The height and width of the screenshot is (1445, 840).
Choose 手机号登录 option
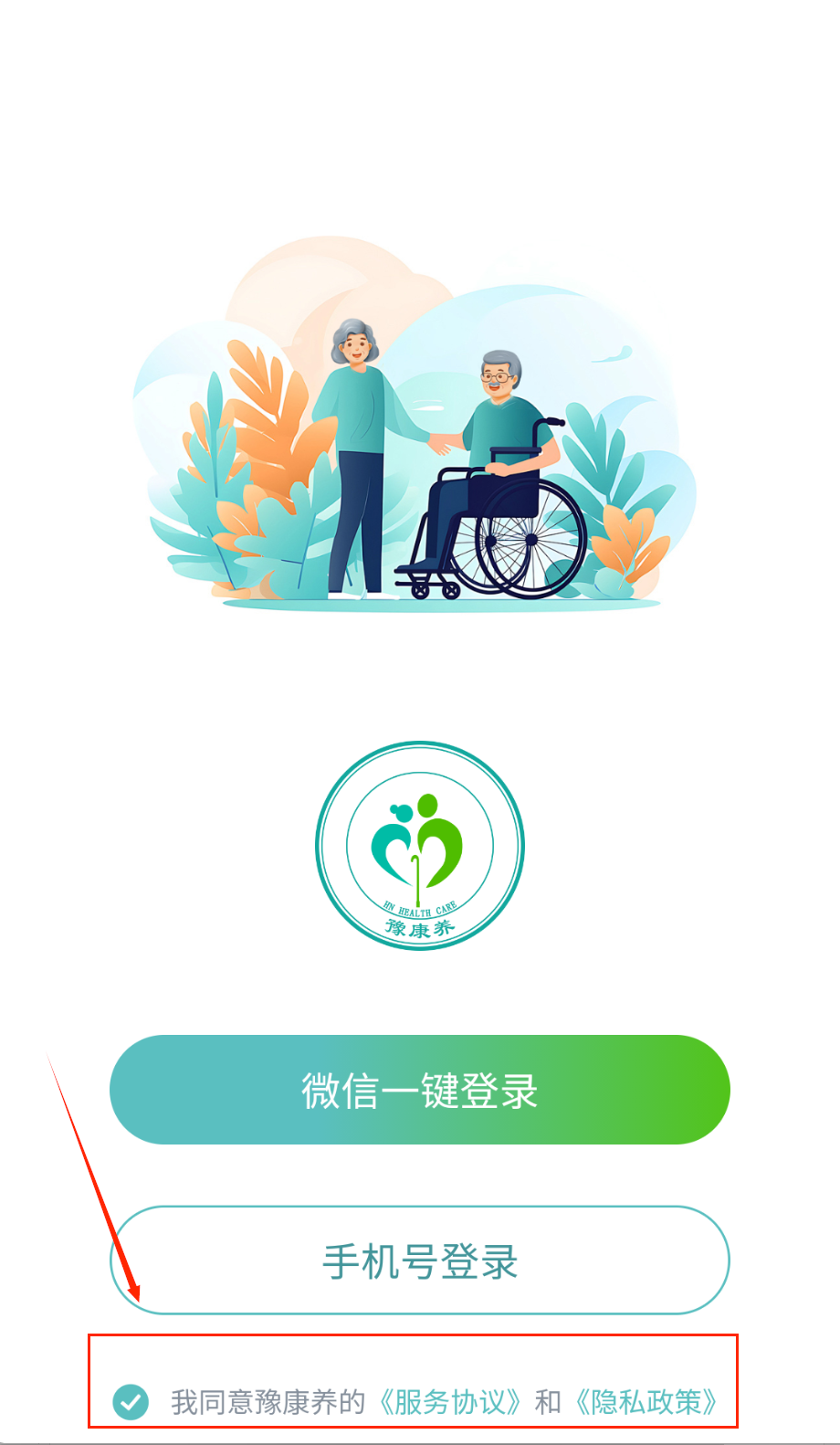click(x=420, y=1261)
